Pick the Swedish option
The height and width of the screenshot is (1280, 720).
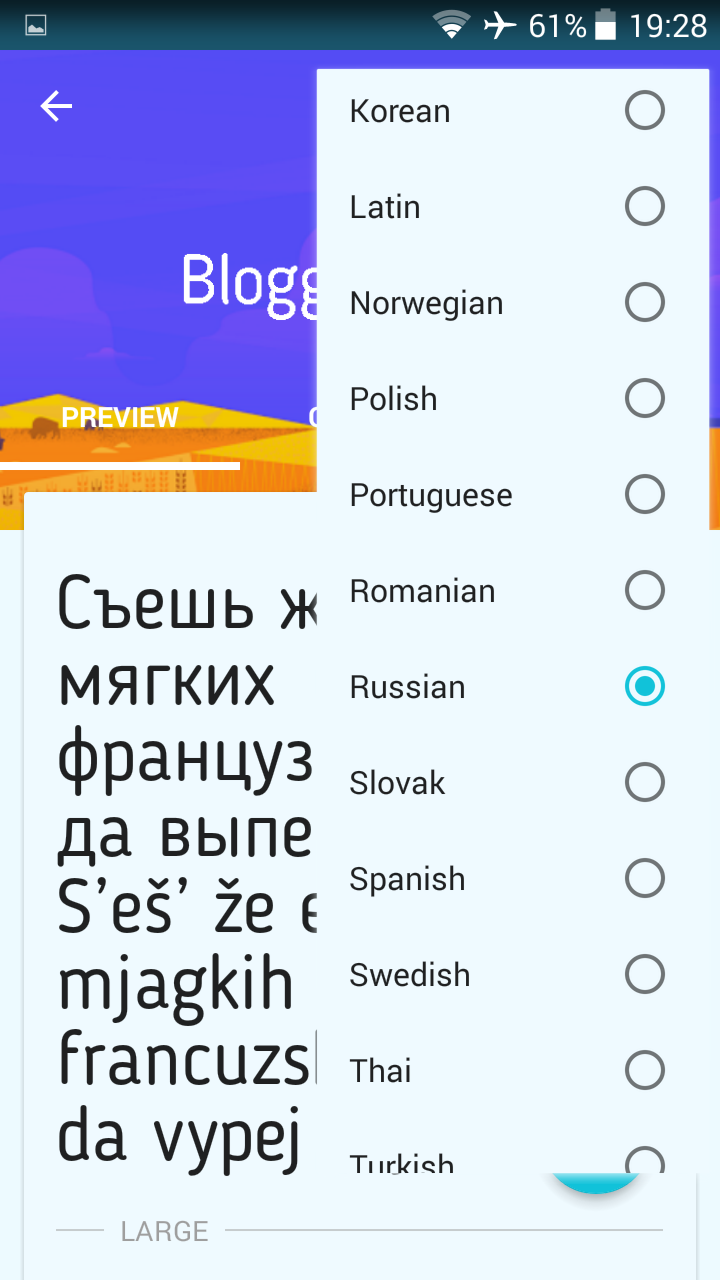(x=513, y=975)
